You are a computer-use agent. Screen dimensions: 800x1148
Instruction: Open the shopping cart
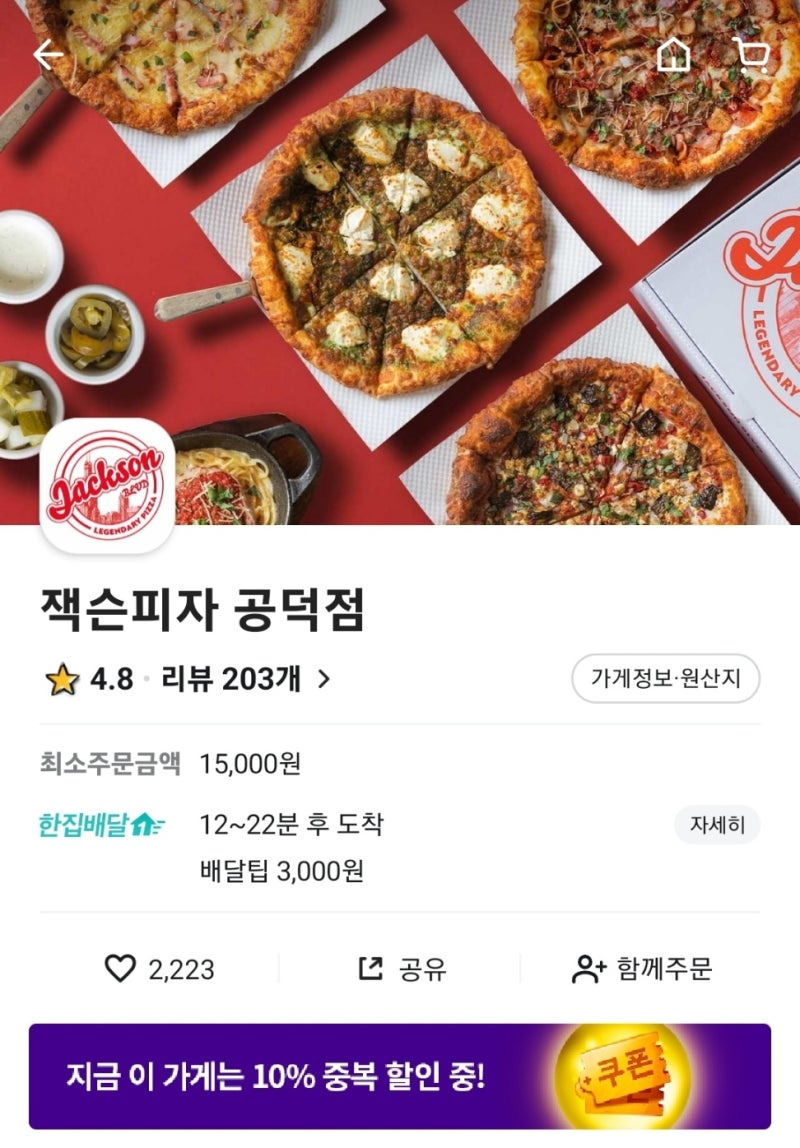752,56
